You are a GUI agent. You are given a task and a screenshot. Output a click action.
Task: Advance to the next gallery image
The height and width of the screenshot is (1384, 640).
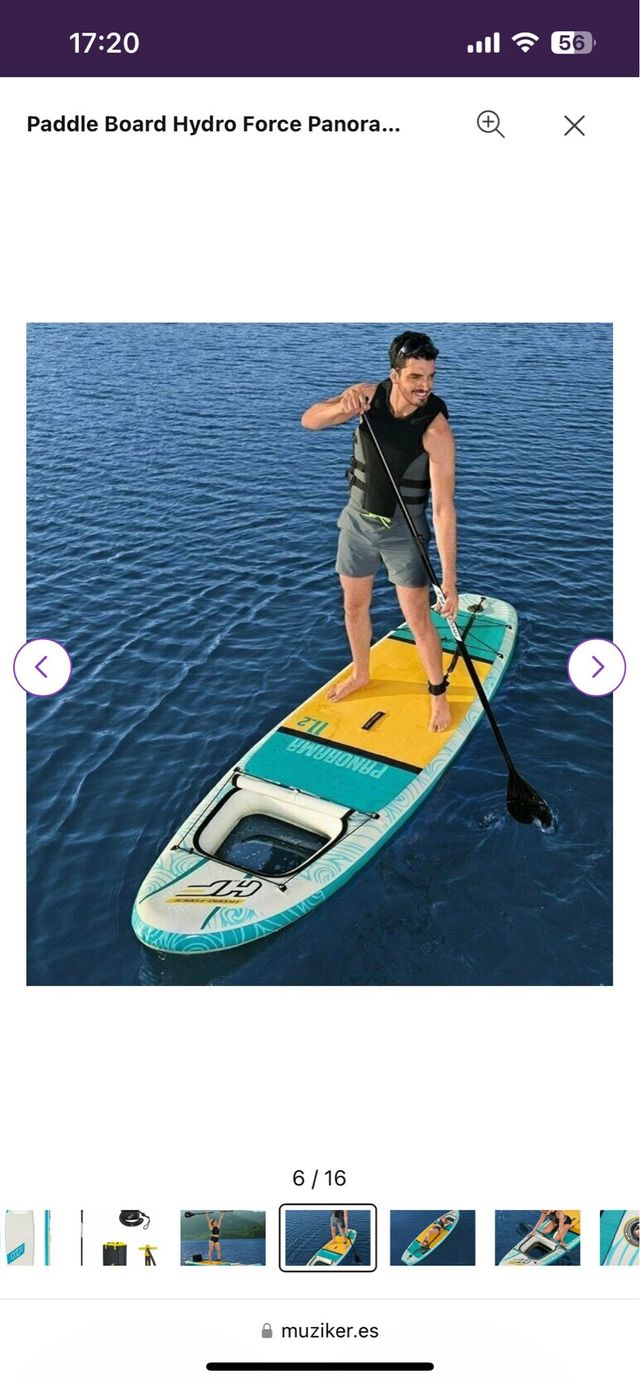[x=597, y=667]
